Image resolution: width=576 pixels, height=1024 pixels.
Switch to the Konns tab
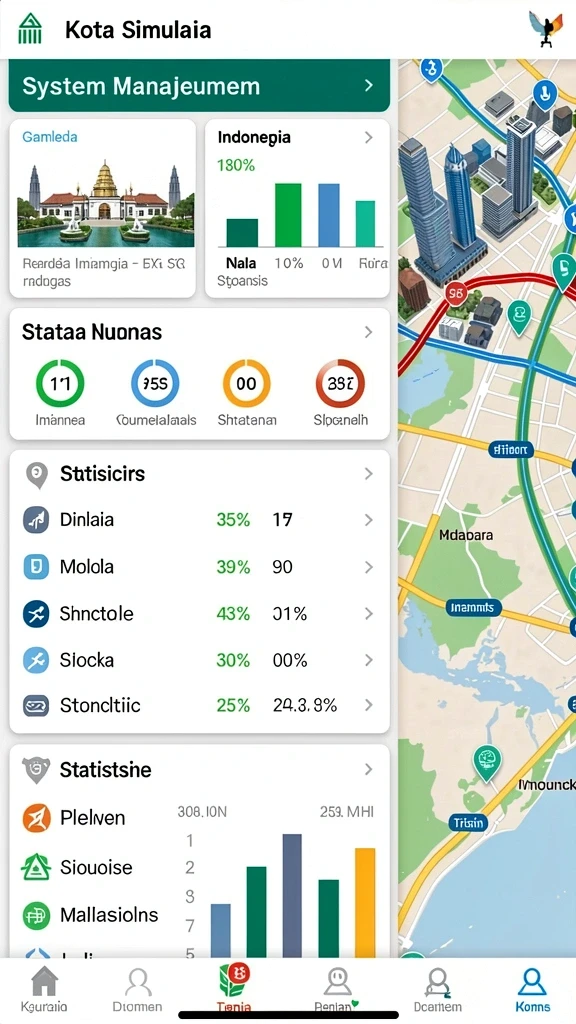pyautogui.click(x=532, y=990)
